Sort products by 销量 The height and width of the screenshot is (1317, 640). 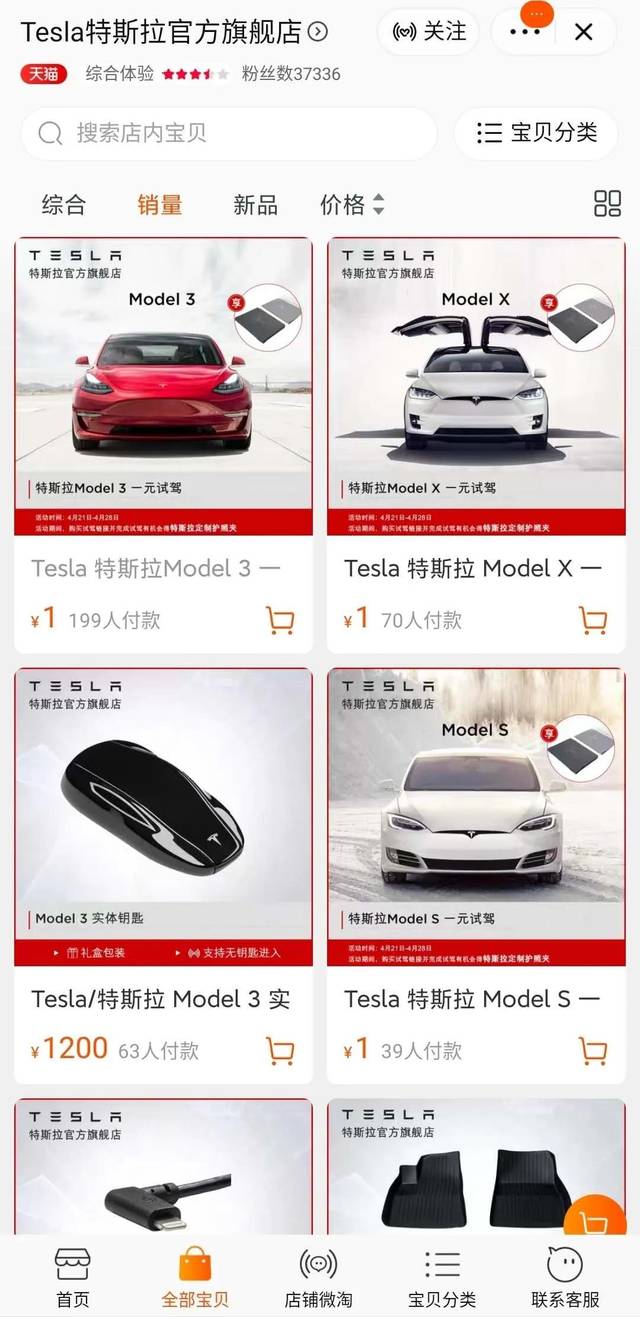point(160,205)
